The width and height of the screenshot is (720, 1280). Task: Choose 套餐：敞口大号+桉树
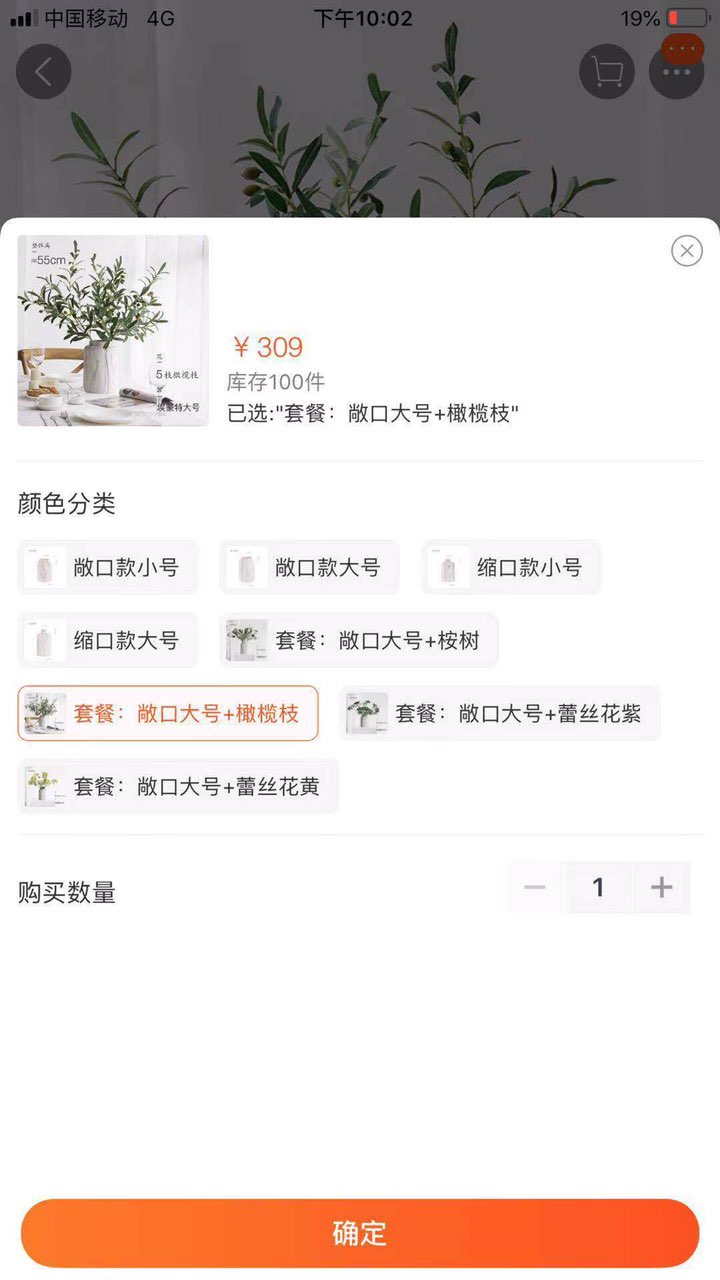click(359, 640)
